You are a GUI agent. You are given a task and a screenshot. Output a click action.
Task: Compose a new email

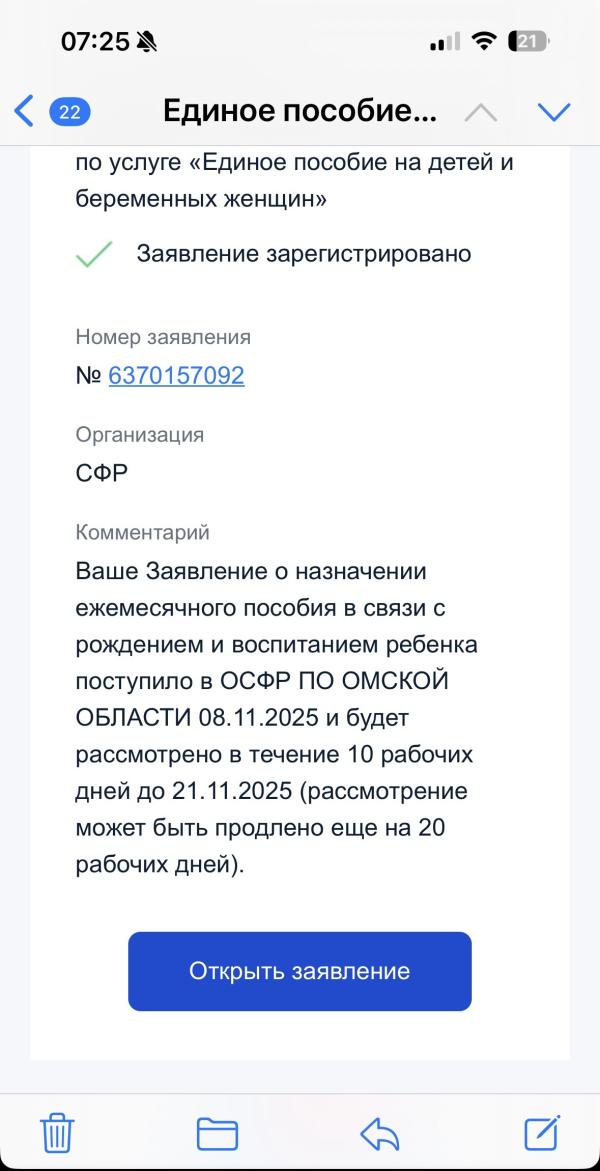(x=542, y=1133)
